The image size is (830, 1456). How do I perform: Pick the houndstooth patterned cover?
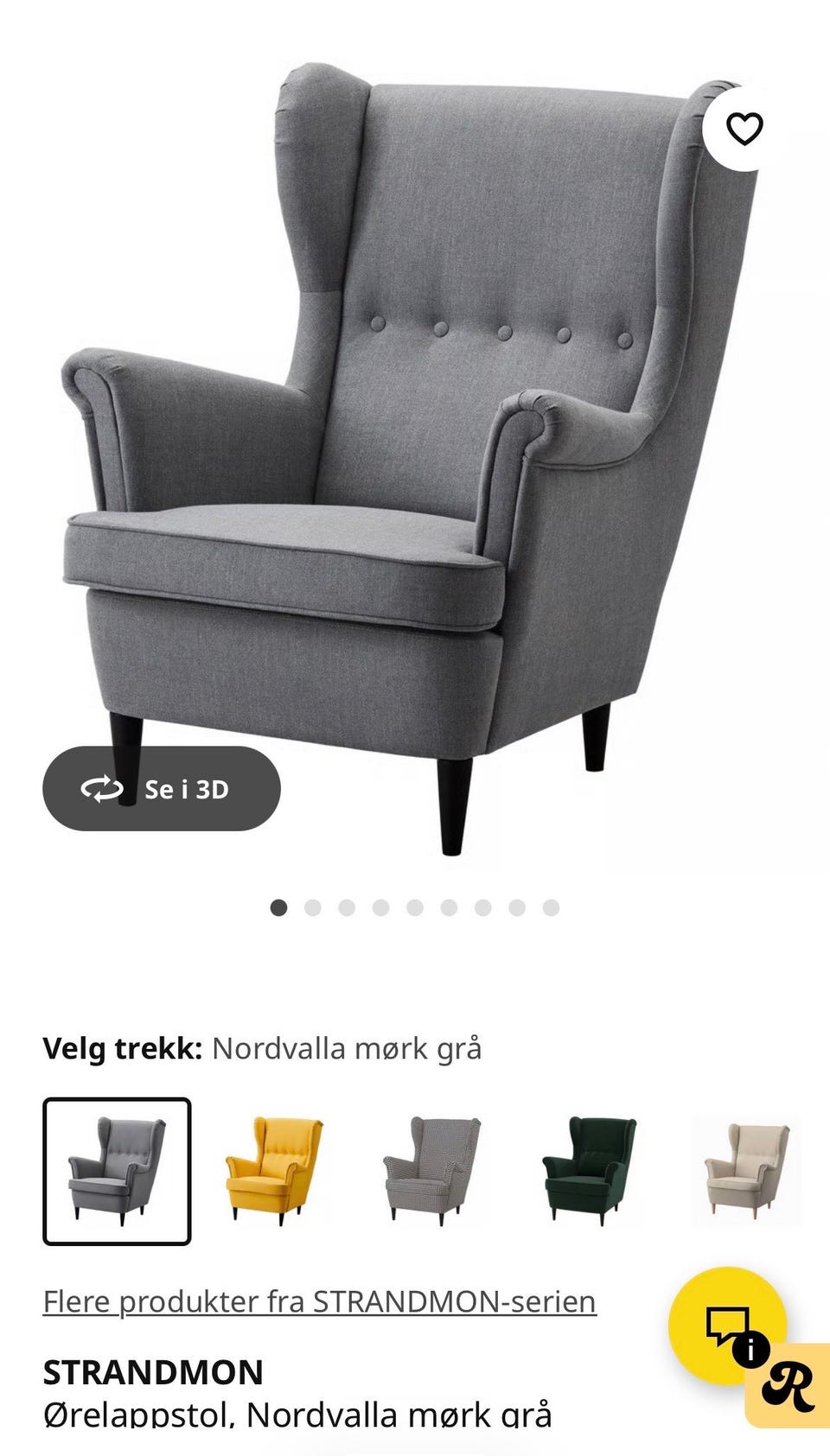432,1171
